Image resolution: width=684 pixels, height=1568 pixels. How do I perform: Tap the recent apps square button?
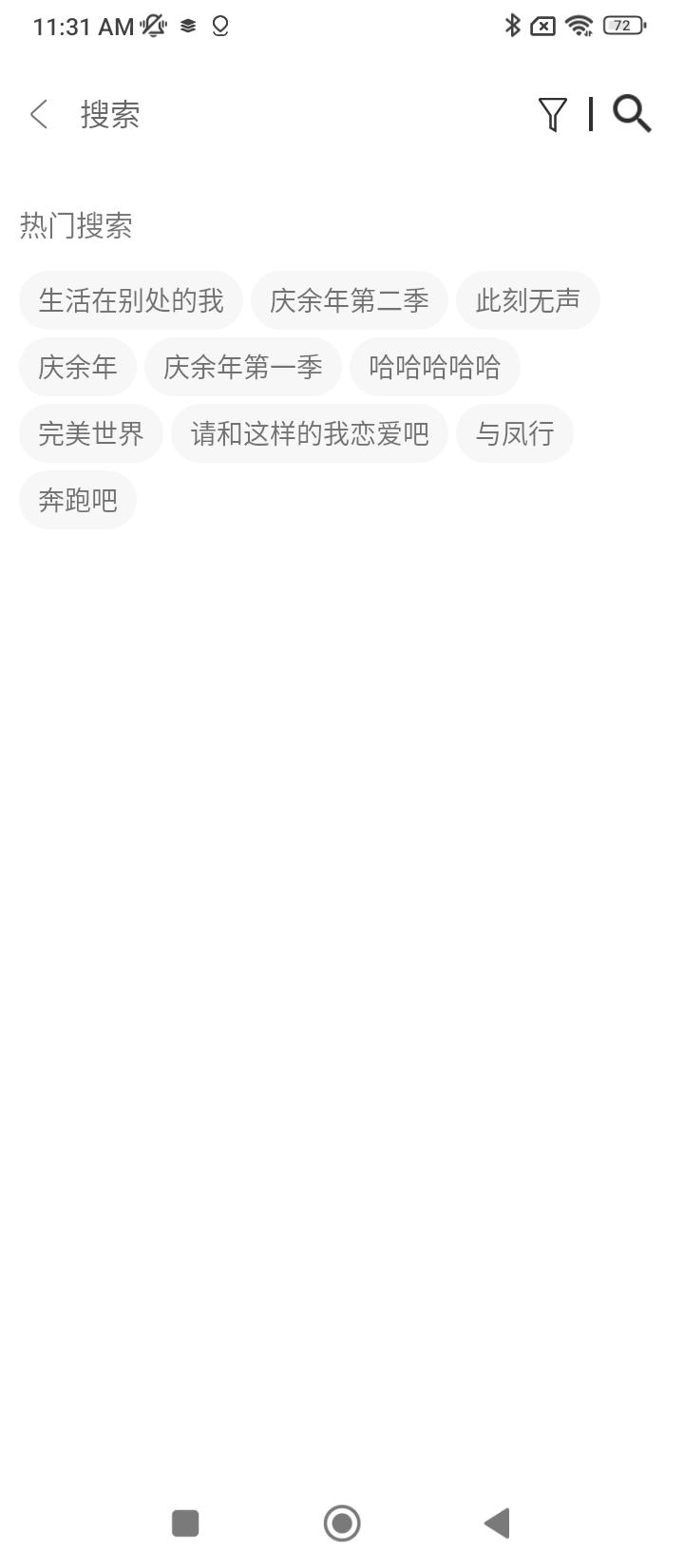[185, 1522]
